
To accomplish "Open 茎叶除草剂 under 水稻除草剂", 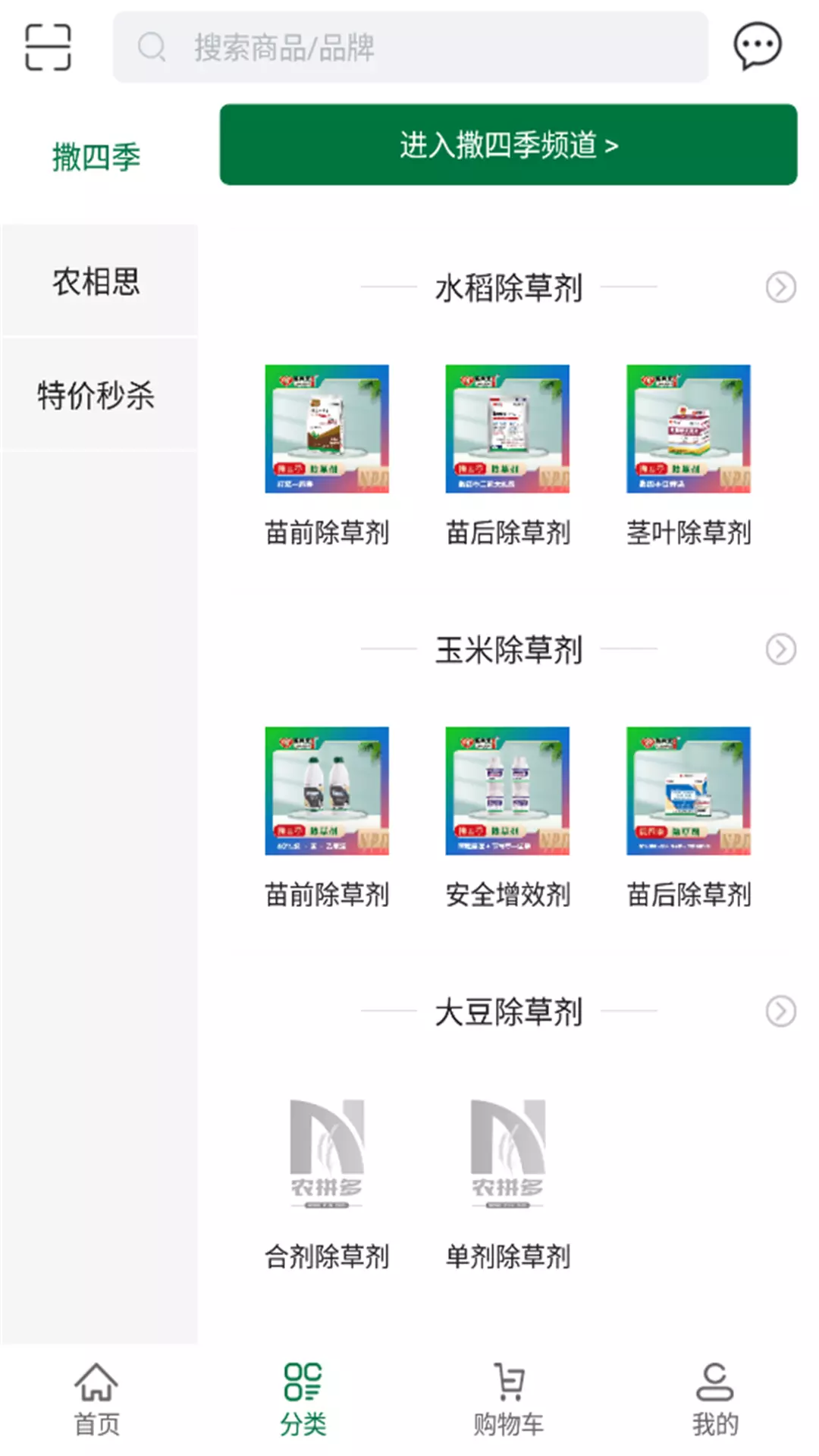I will coord(689,456).
